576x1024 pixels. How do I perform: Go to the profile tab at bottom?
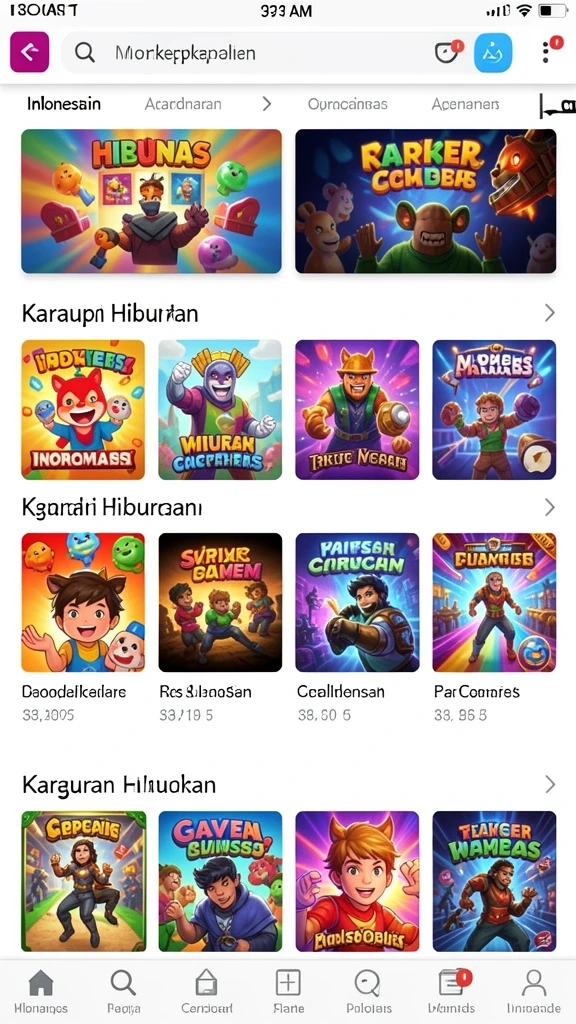pos(534,991)
